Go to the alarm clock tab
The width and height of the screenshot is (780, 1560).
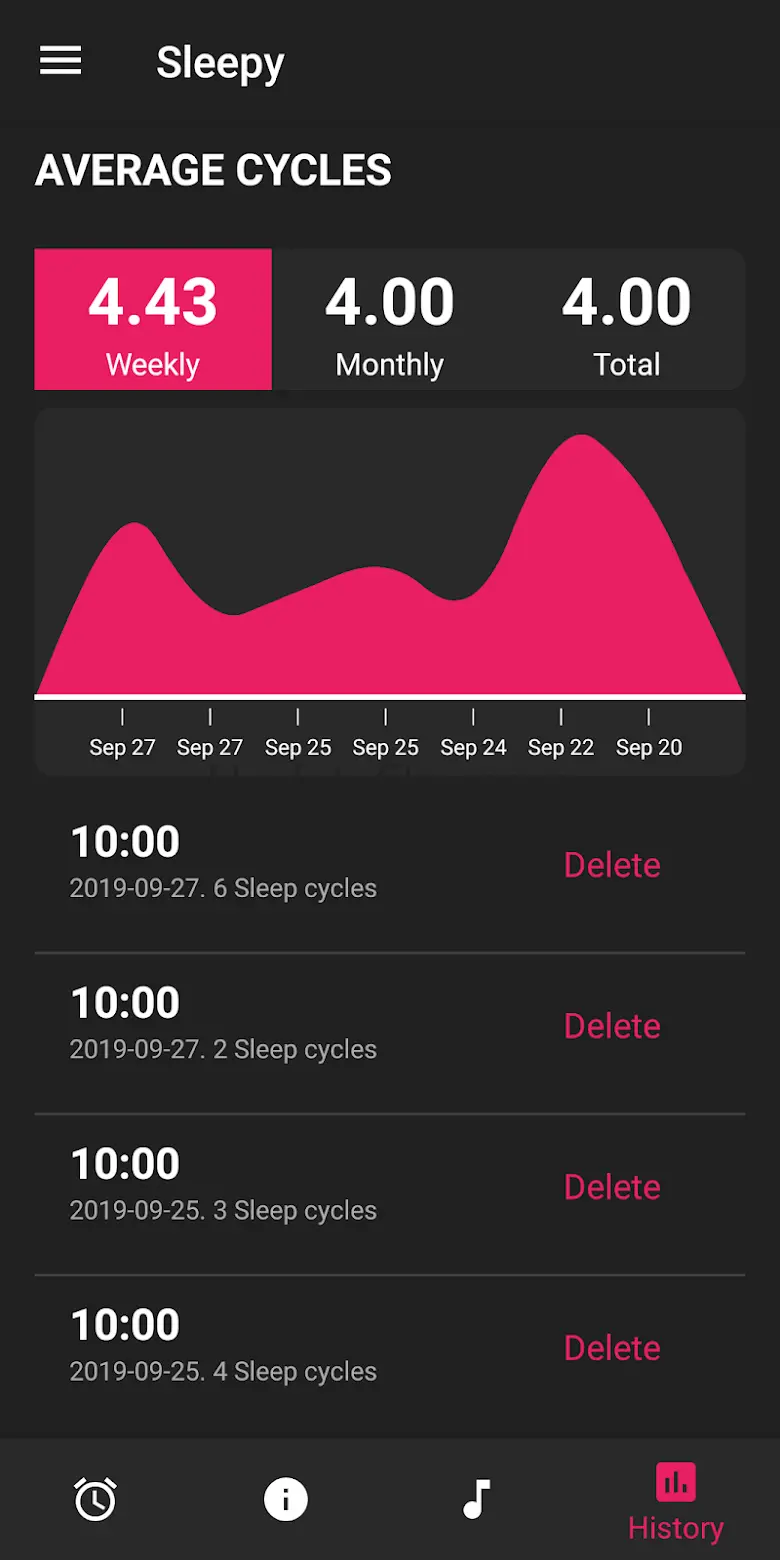[96, 1499]
